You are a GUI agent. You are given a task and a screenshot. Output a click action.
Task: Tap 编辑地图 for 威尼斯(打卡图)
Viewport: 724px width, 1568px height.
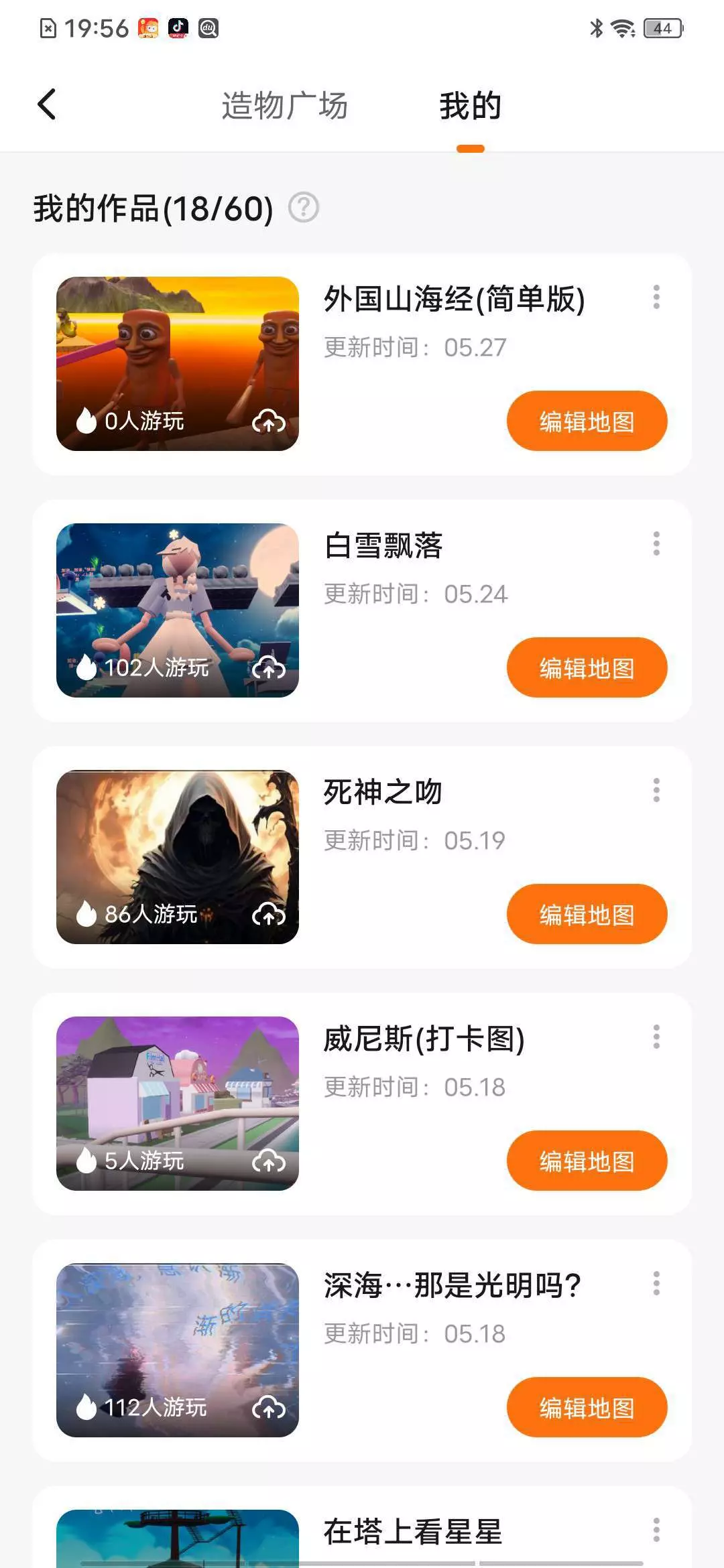(x=587, y=1161)
